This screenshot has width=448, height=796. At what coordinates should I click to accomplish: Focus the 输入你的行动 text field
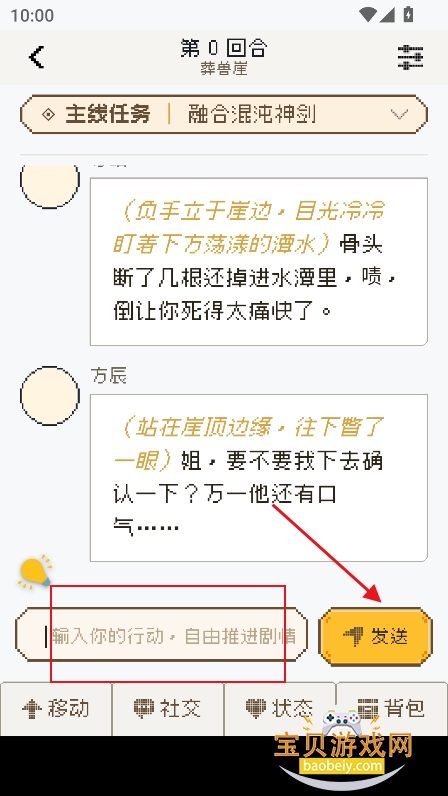click(162, 636)
